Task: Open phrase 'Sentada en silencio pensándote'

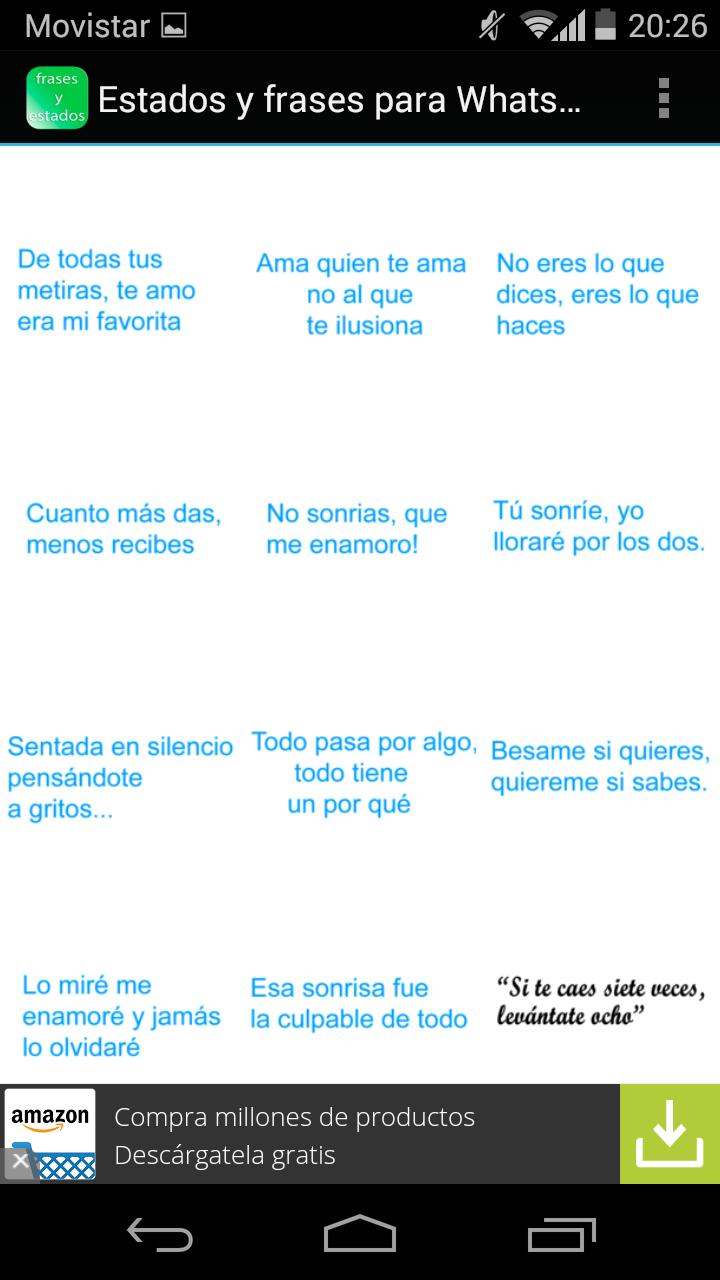Action: point(120,777)
